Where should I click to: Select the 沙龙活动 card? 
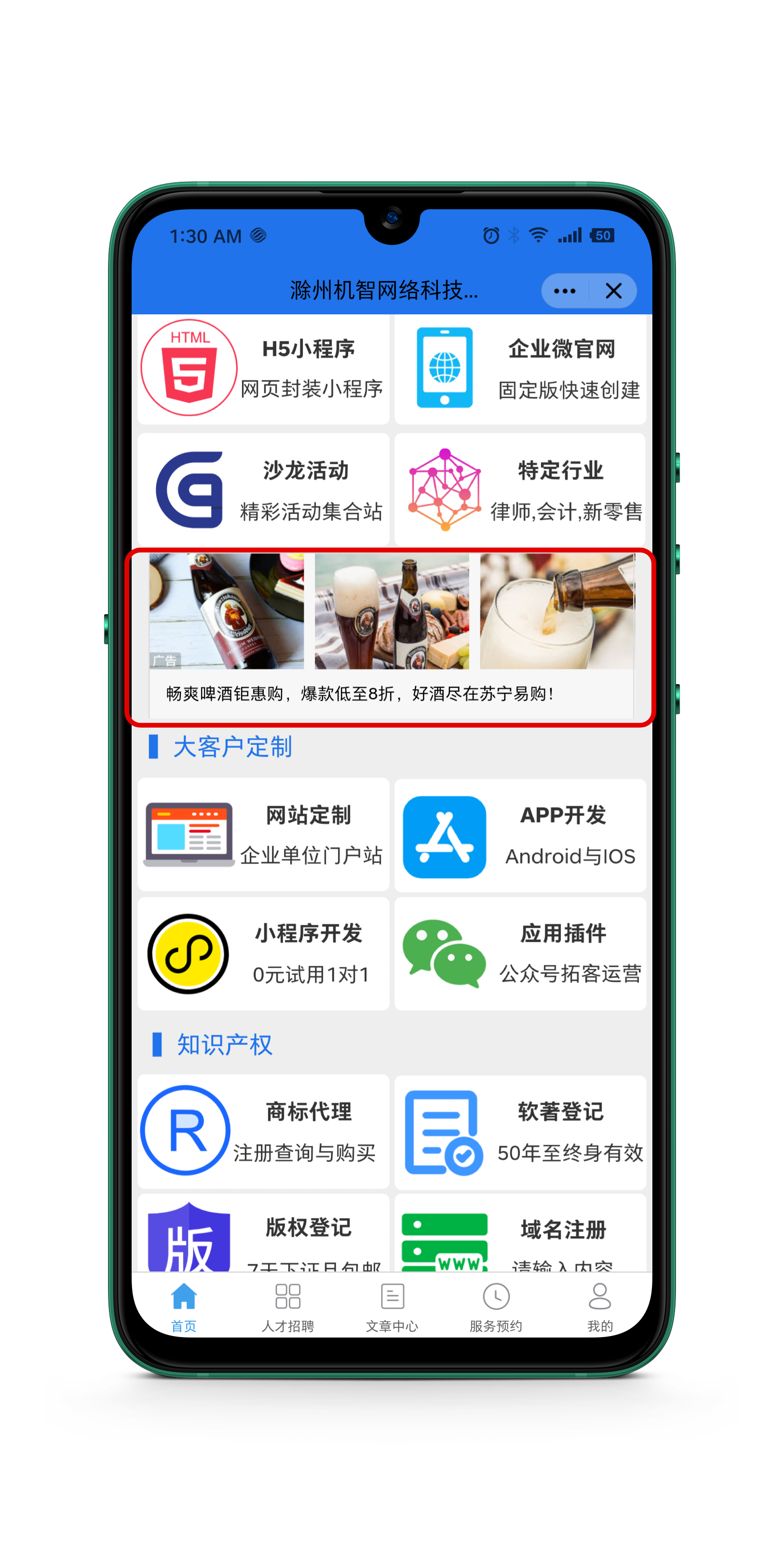pos(263,490)
